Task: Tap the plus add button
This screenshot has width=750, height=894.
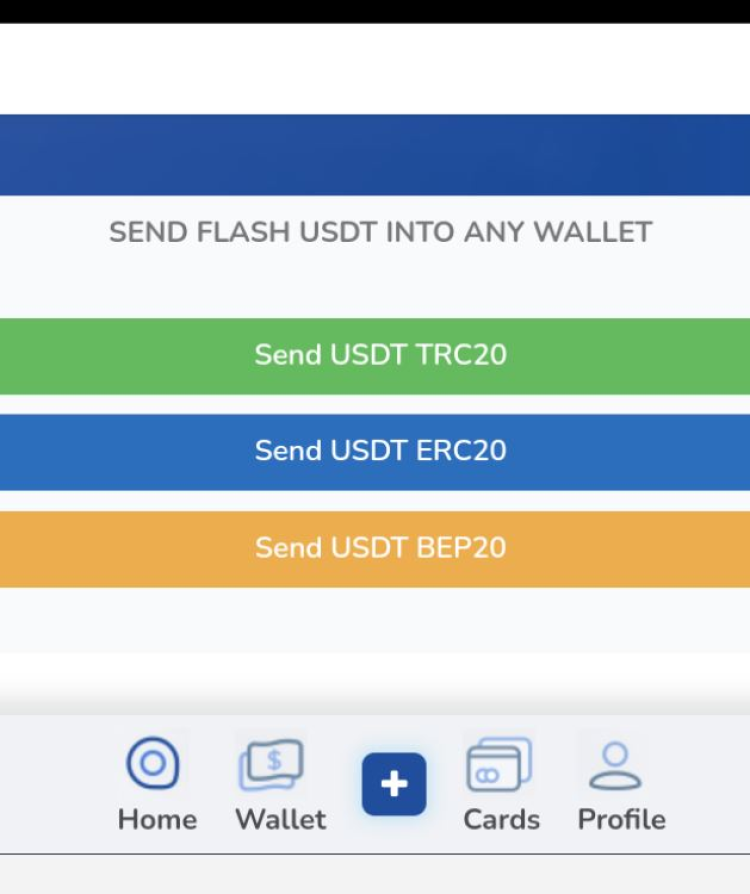Action: click(394, 785)
